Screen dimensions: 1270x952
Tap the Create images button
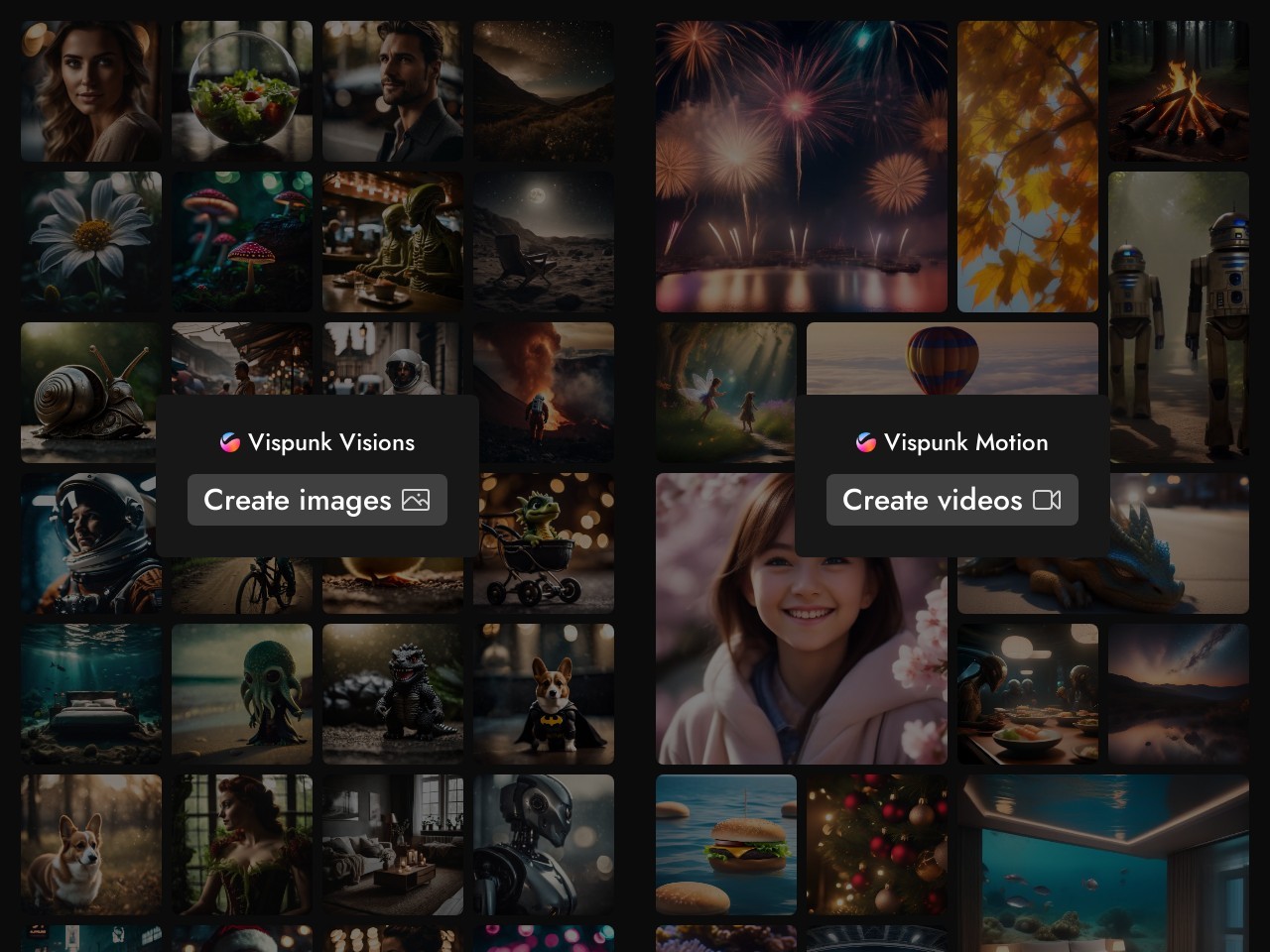[x=317, y=500]
